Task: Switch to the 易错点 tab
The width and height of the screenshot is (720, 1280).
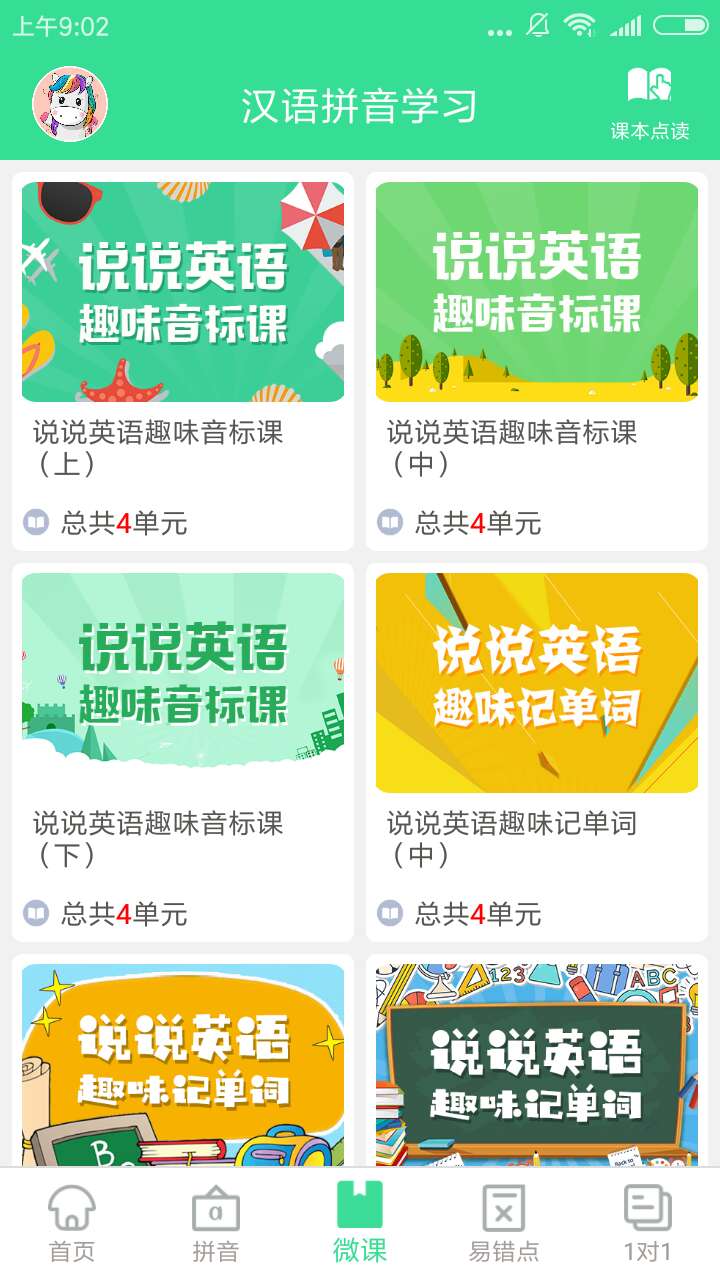Action: point(504,1222)
